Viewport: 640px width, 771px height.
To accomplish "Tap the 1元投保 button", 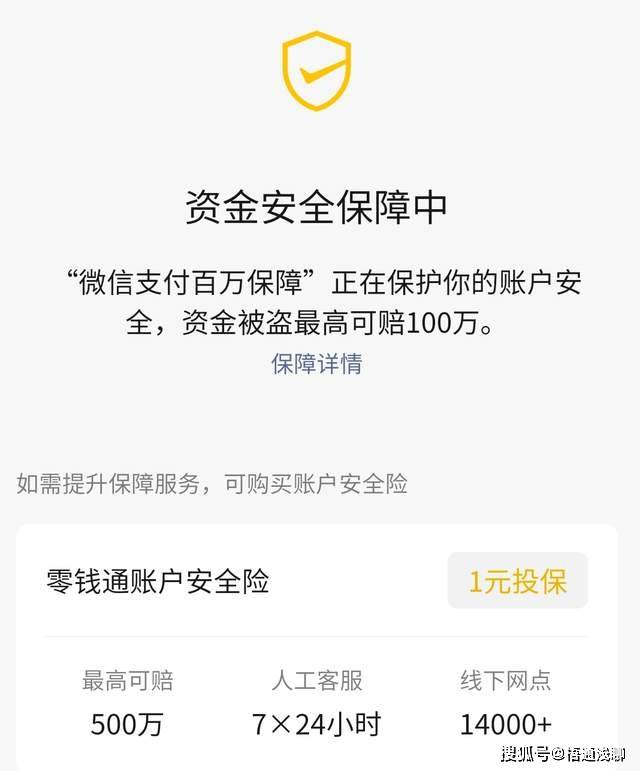I will click(x=517, y=581).
